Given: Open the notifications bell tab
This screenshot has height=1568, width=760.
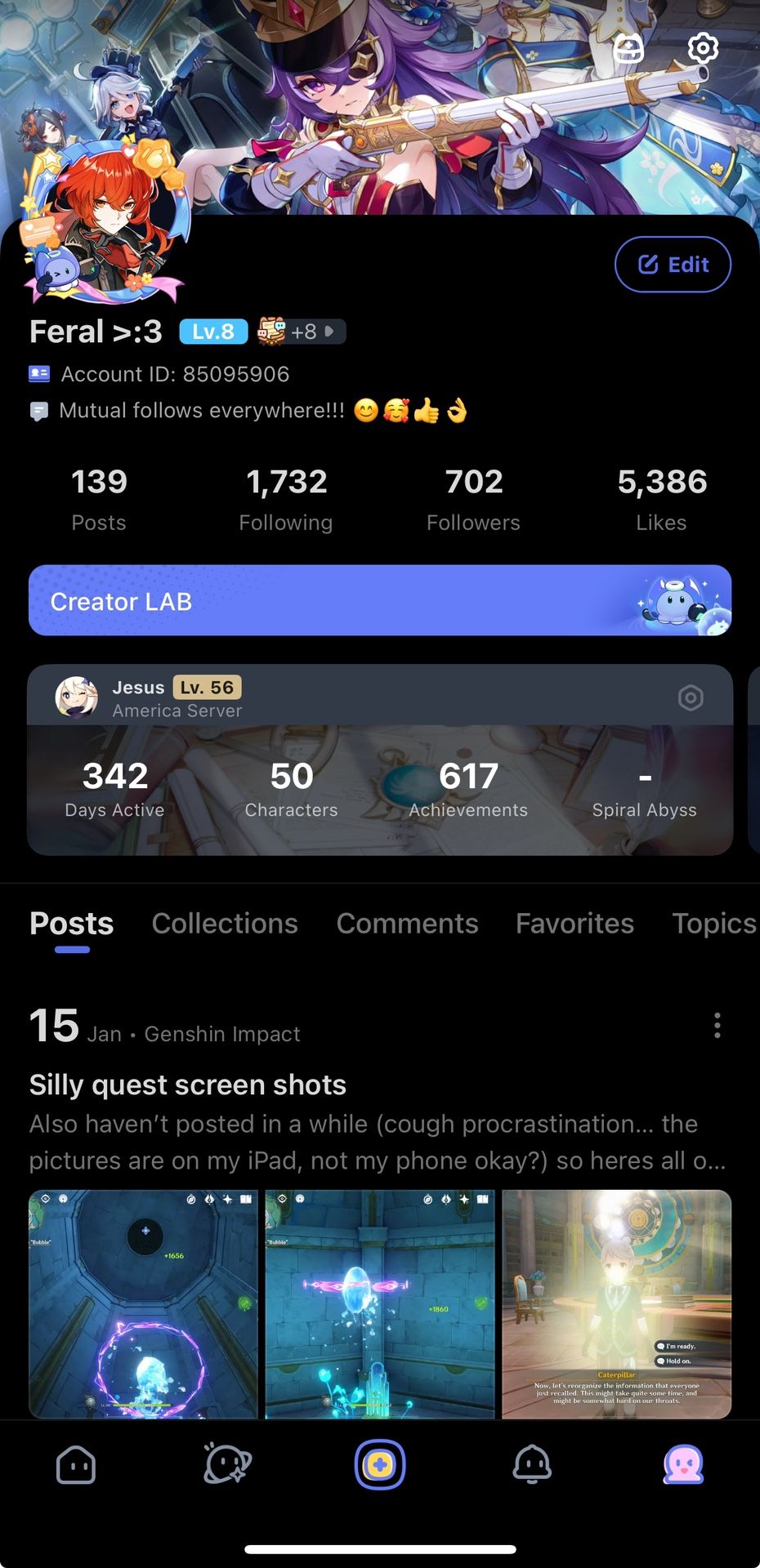Looking at the screenshot, I should (532, 1465).
